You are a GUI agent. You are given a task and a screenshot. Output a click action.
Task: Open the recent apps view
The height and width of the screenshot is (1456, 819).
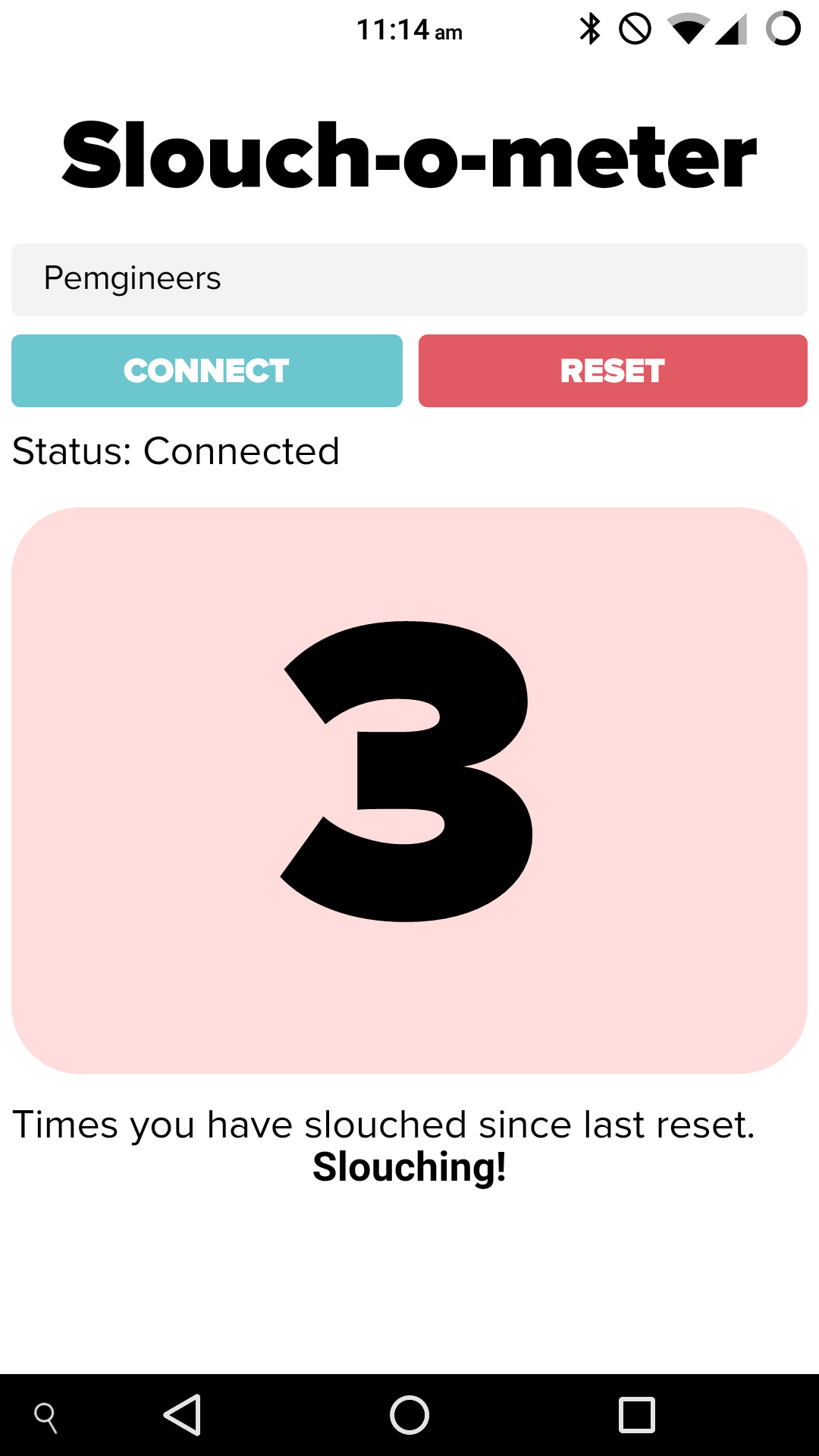636,1415
